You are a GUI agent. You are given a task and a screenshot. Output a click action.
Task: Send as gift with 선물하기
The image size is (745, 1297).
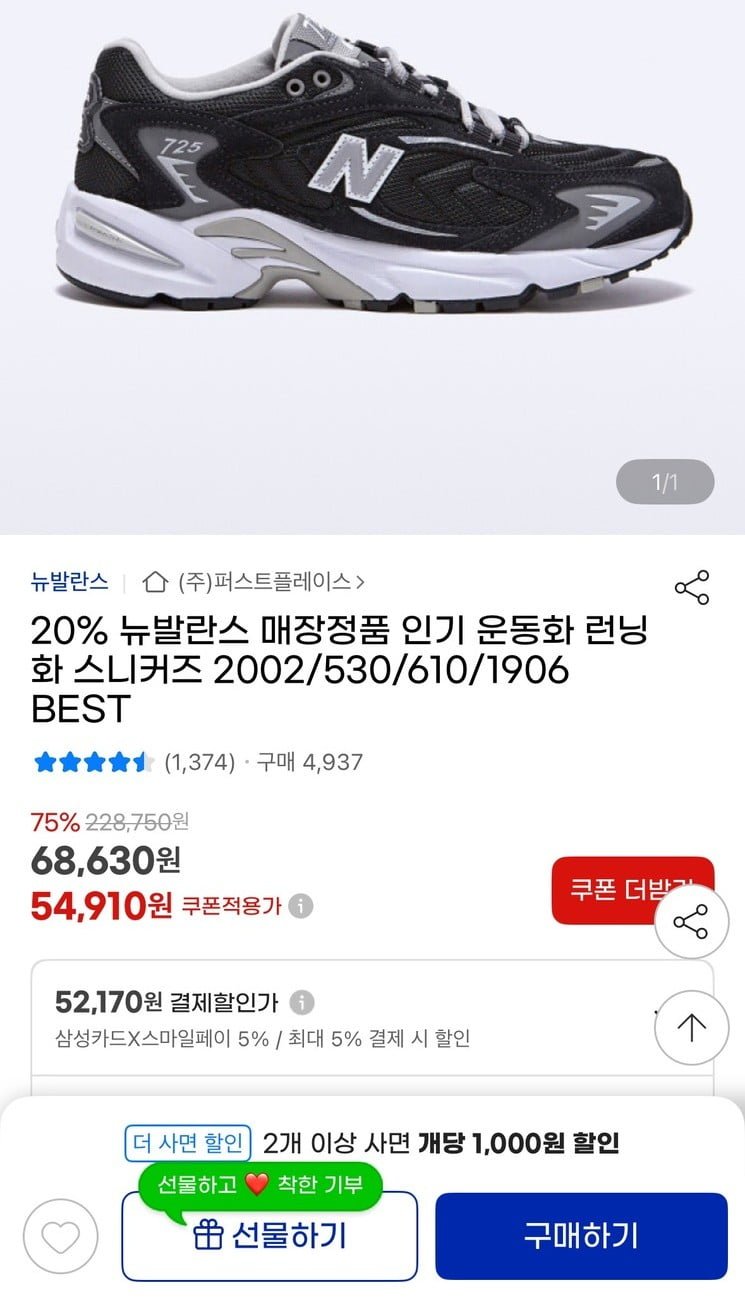pyautogui.click(x=269, y=1236)
